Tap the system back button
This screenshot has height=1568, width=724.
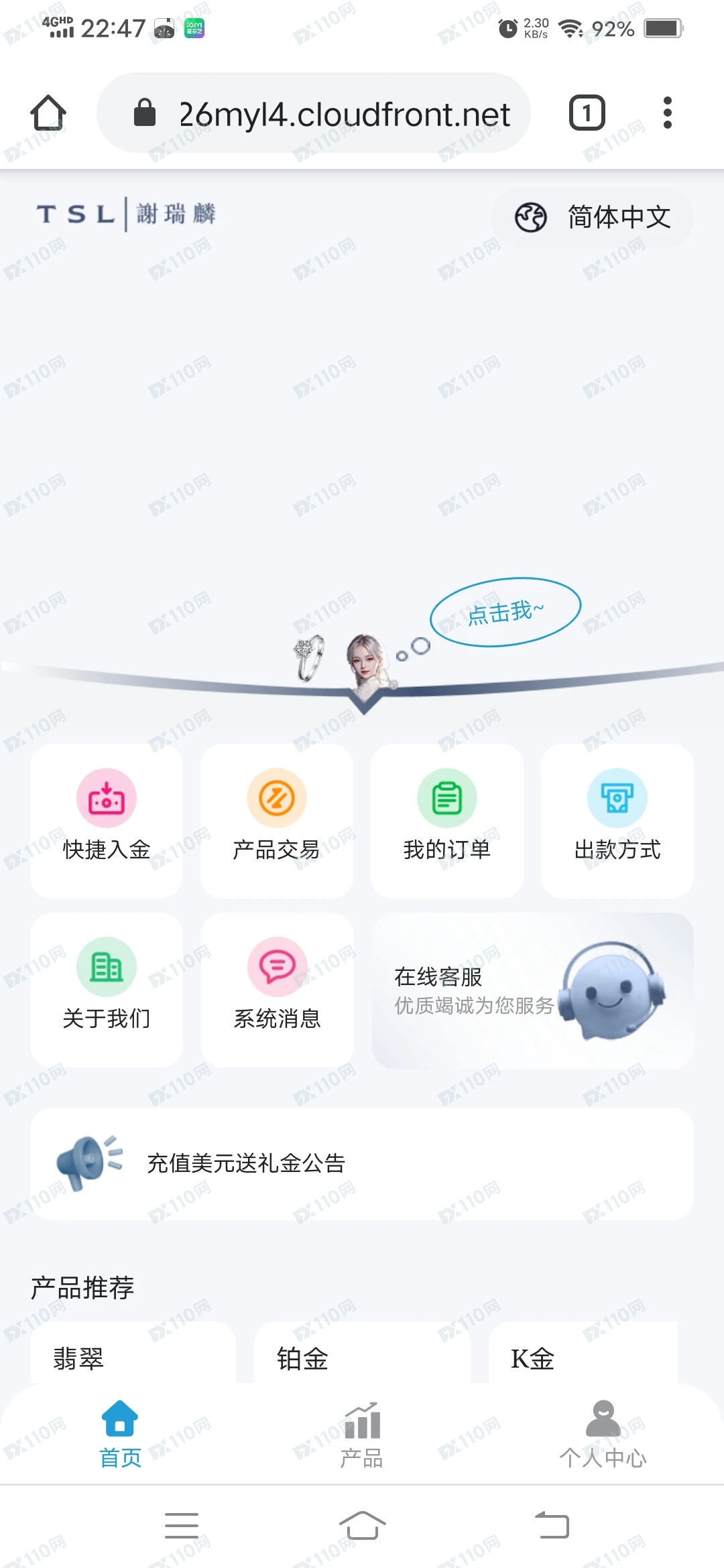pos(552,1526)
